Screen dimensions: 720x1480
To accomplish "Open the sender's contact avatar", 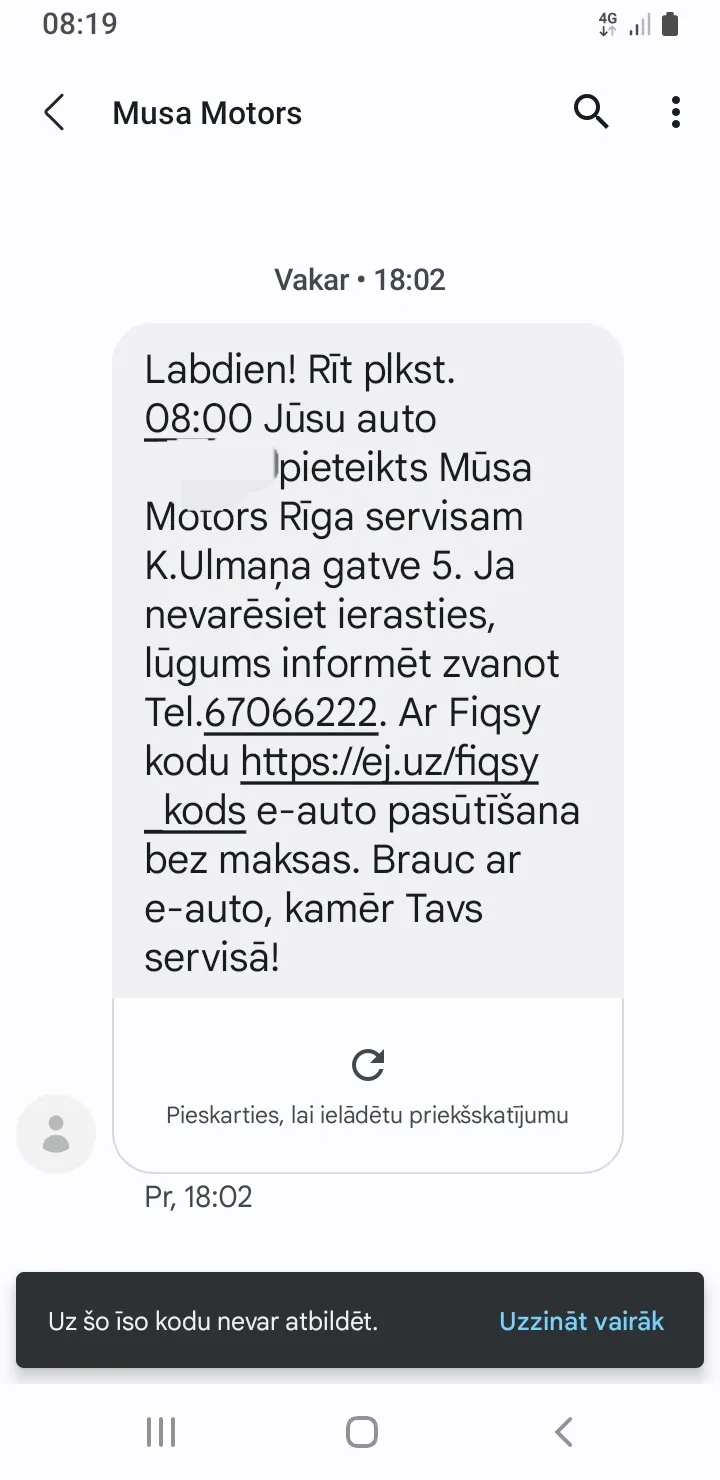I will [x=56, y=1133].
